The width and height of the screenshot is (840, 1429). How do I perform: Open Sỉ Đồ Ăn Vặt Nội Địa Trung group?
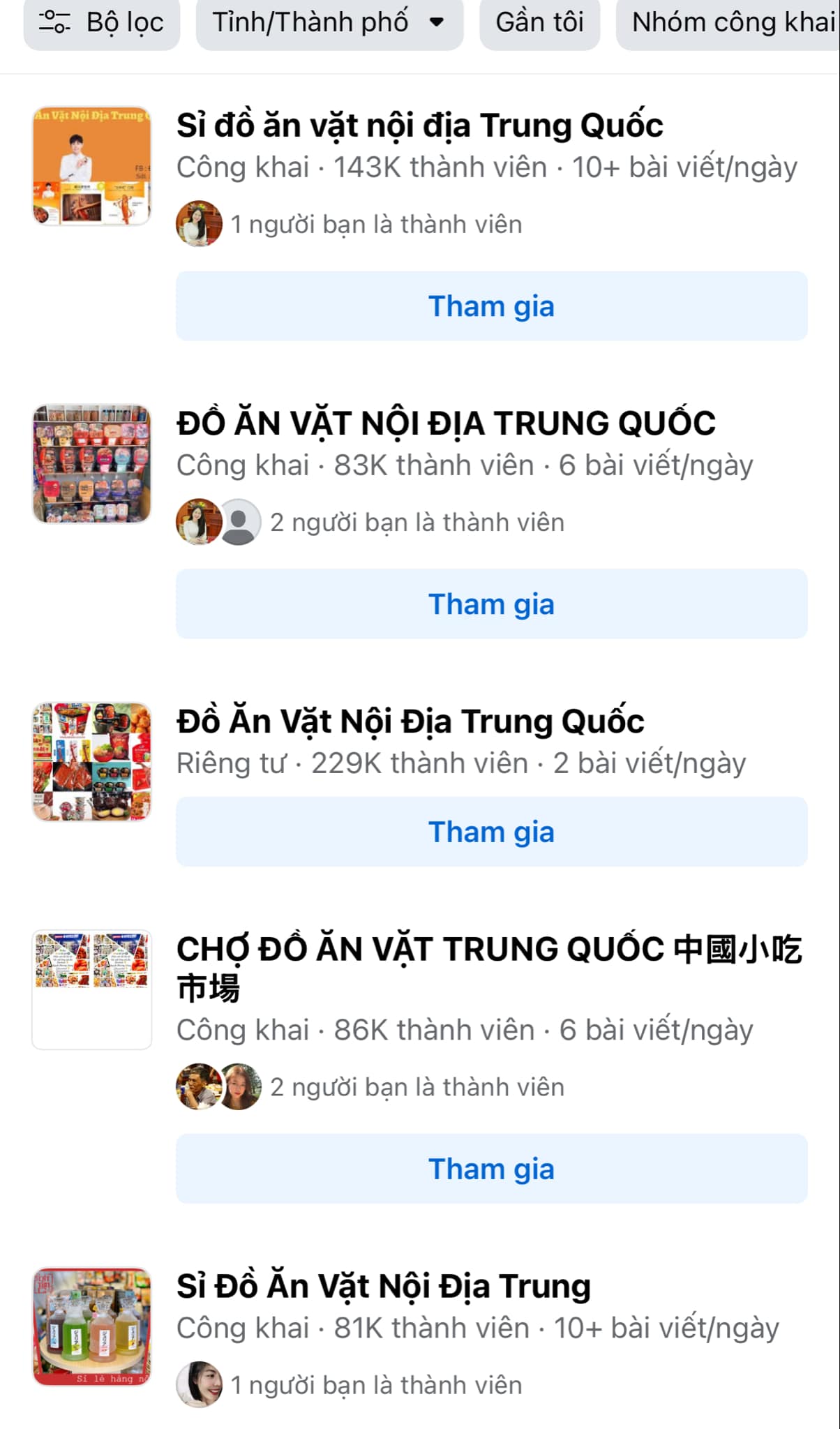point(383,1286)
